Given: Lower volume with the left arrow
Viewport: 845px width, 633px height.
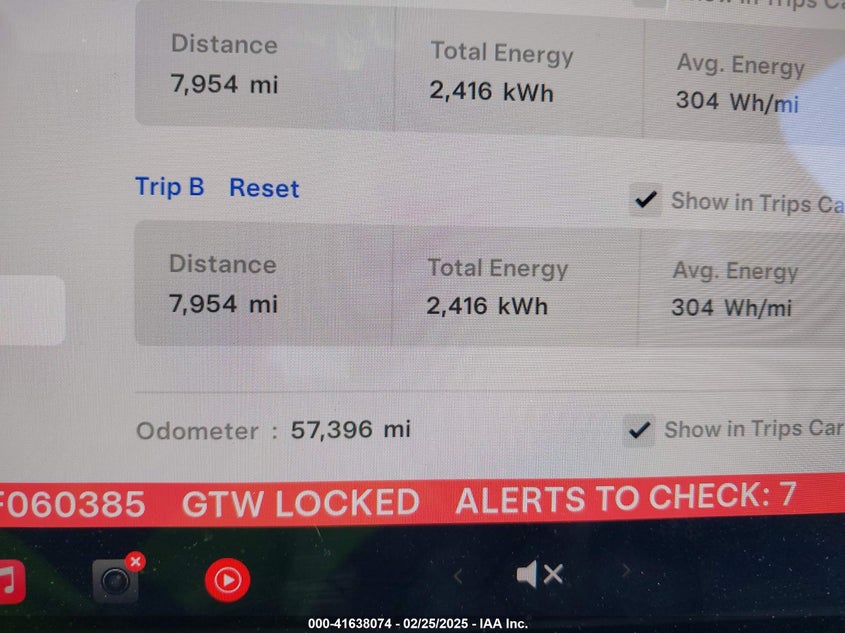Looking at the screenshot, I should (x=458, y=575).
